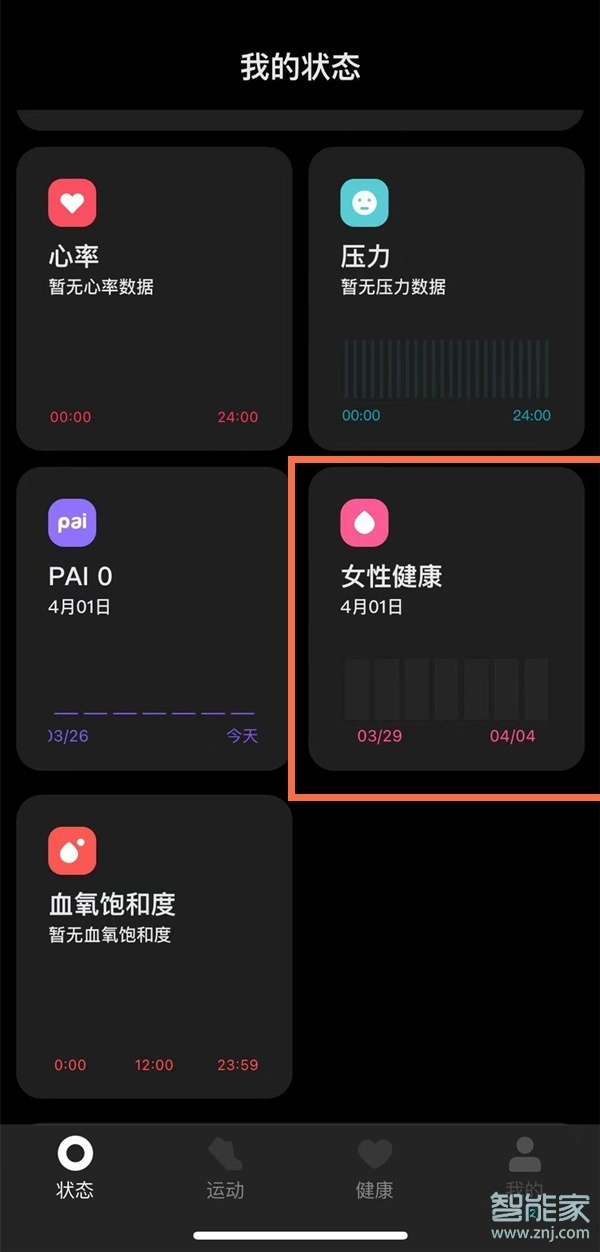Open the 女性健康 card
Image resolution: width=600 pixels, height=1252 pixels.
coord(446,618)
